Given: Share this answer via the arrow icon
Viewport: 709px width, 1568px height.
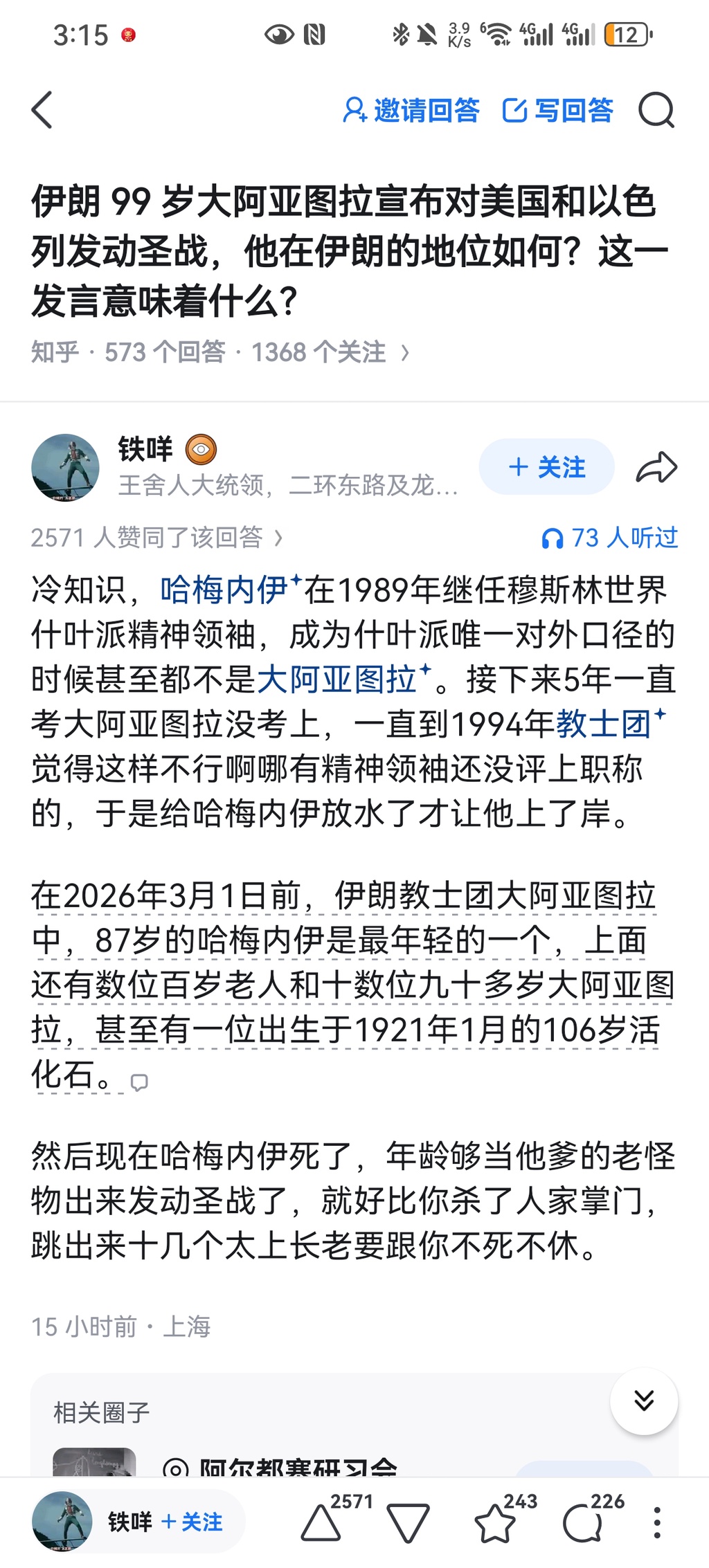Looking at the screenshot, I should coord(656,467).
